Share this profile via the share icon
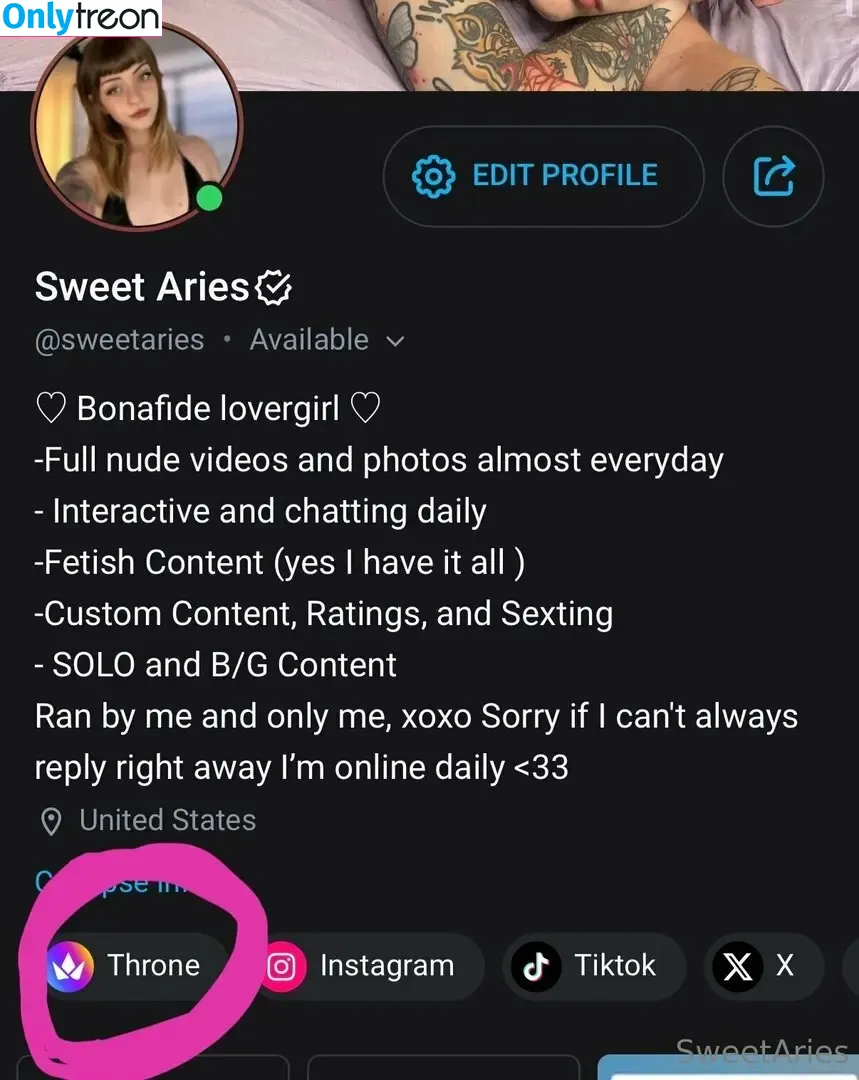Image resolution: width=859 pixels, height=1080 pixels. (773, 176)
